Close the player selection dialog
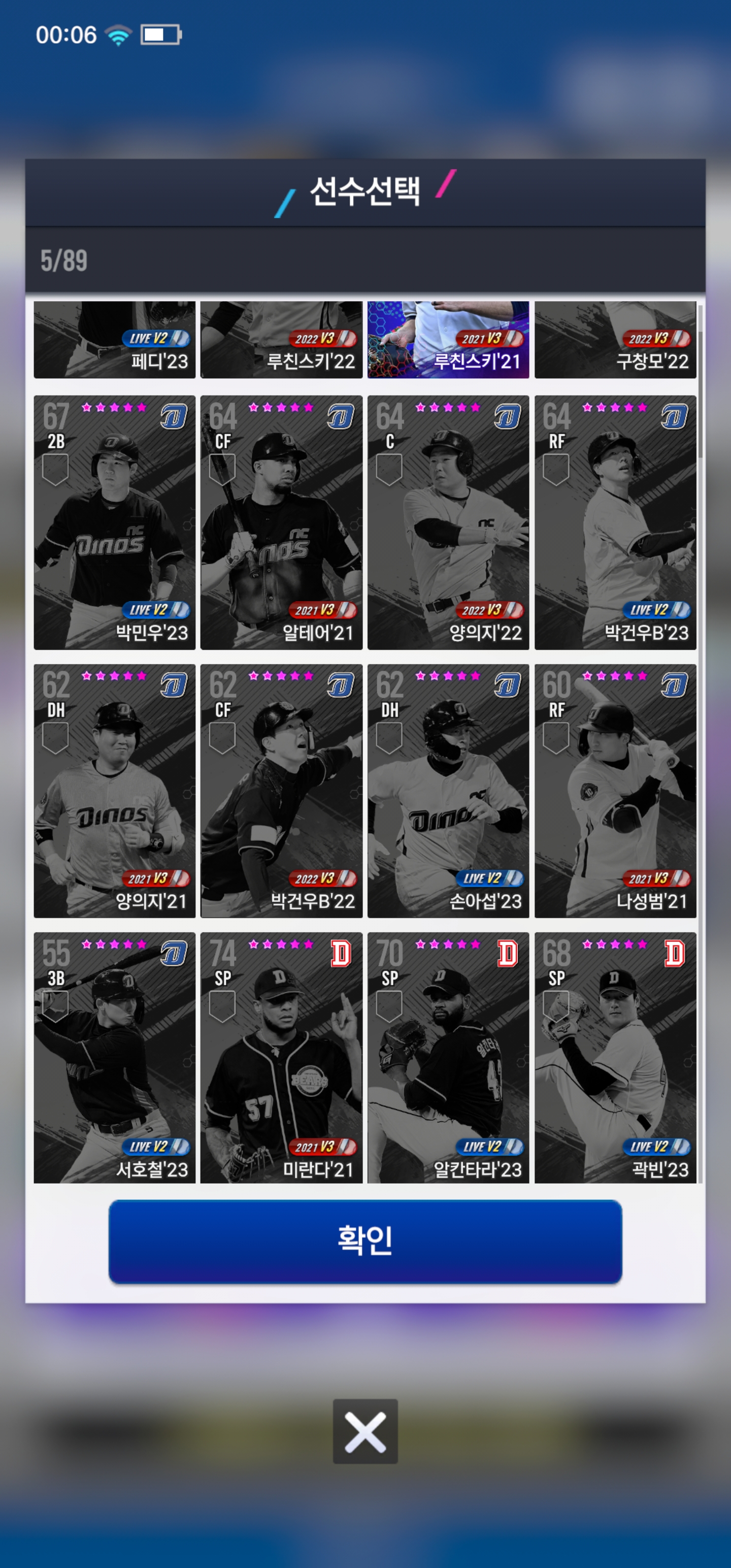This screenshot has width=731, height=1568. [x=365, y=1431]
